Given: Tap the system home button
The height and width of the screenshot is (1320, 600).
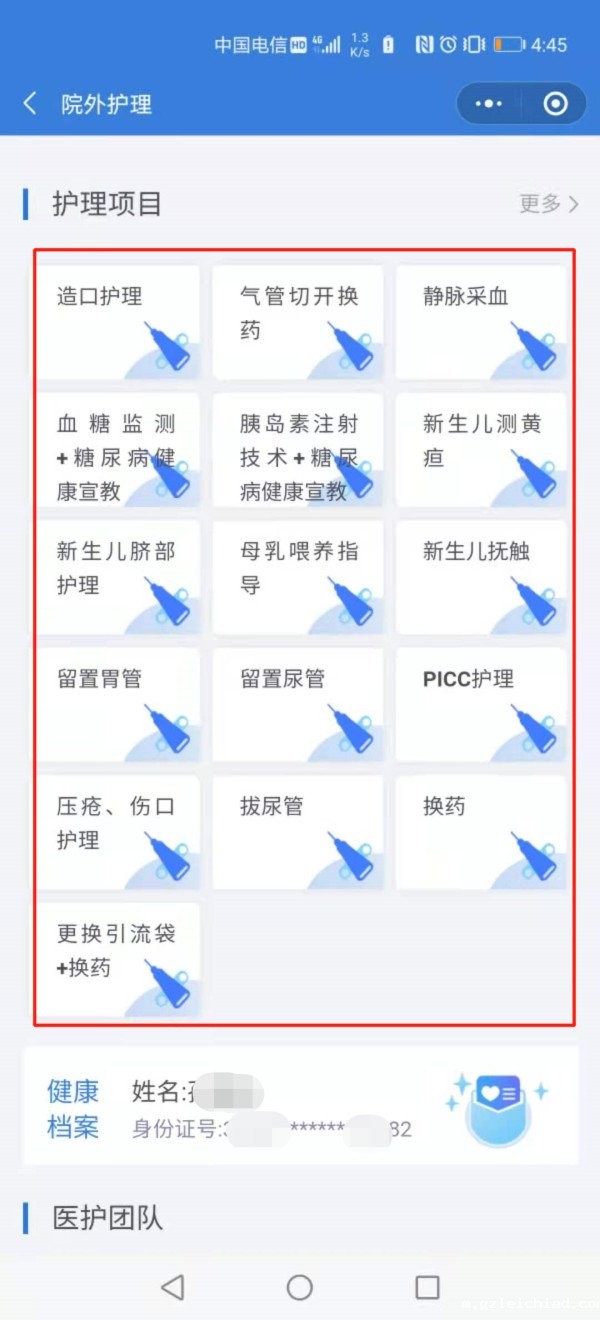Looking at the screenshot, I should coord(300,1287).
